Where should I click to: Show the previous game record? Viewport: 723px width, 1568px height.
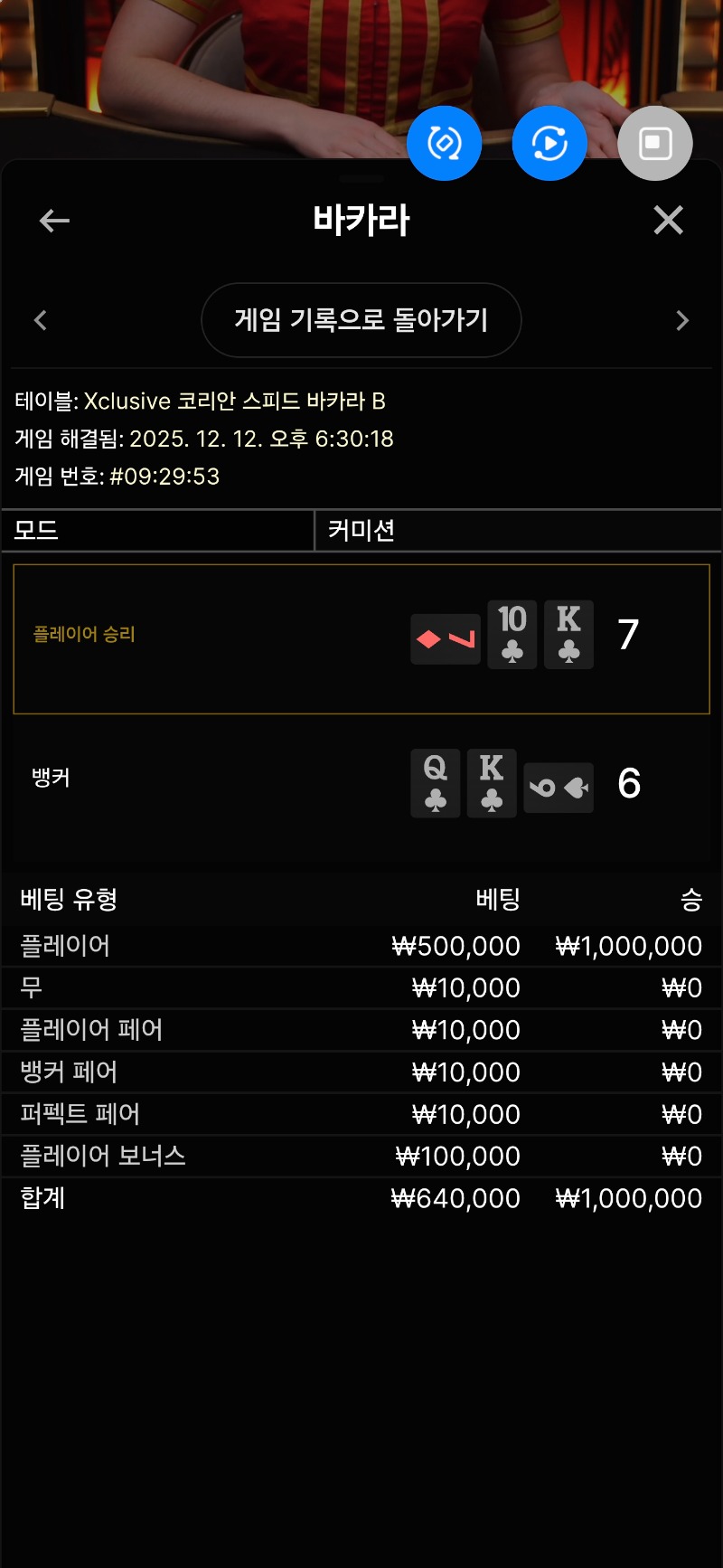(x=41, y=320)
